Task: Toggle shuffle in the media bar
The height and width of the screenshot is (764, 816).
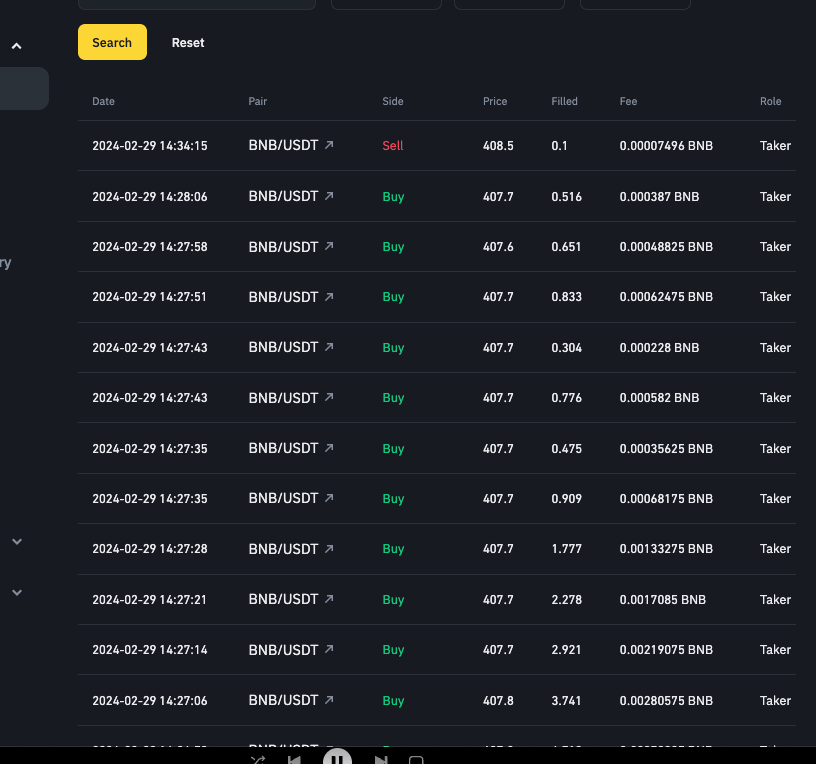Action: 257,760
